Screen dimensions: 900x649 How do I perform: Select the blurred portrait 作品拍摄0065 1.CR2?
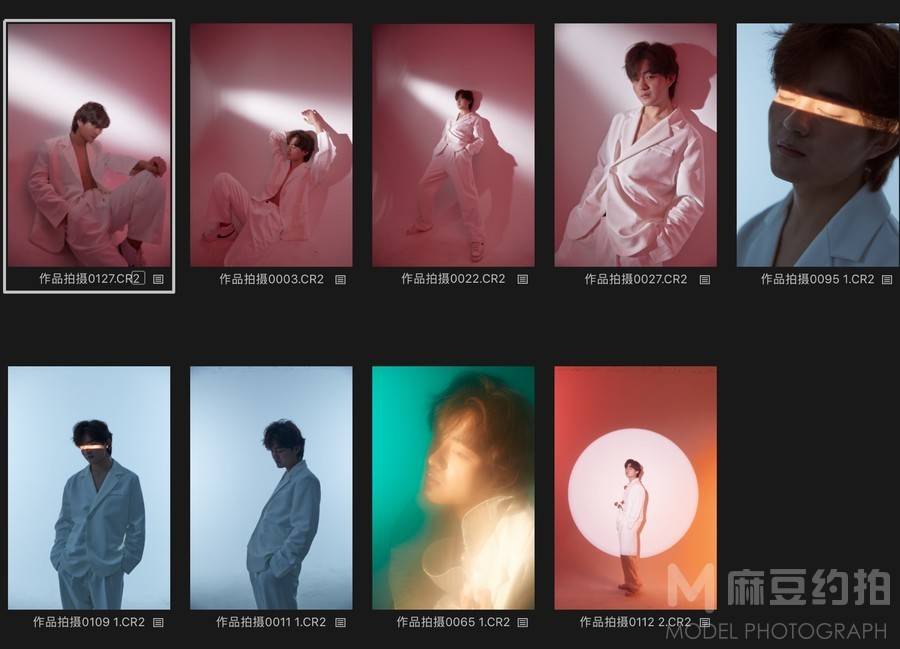pyautogui.click(x=453, y=487)
